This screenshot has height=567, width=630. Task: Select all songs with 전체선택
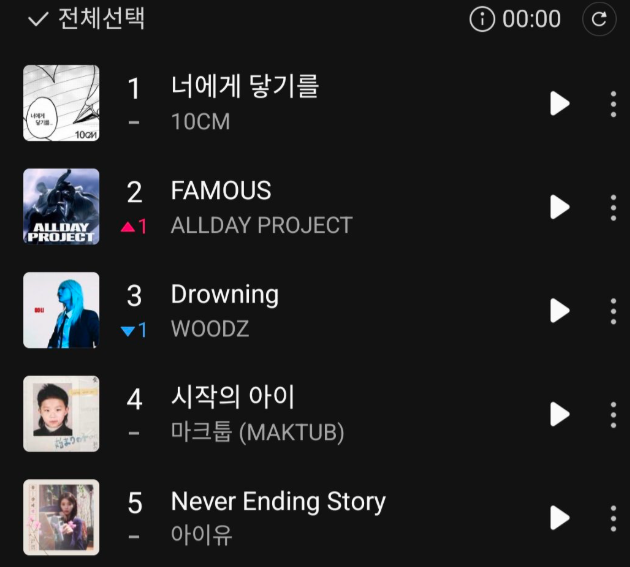coord(86,18)
